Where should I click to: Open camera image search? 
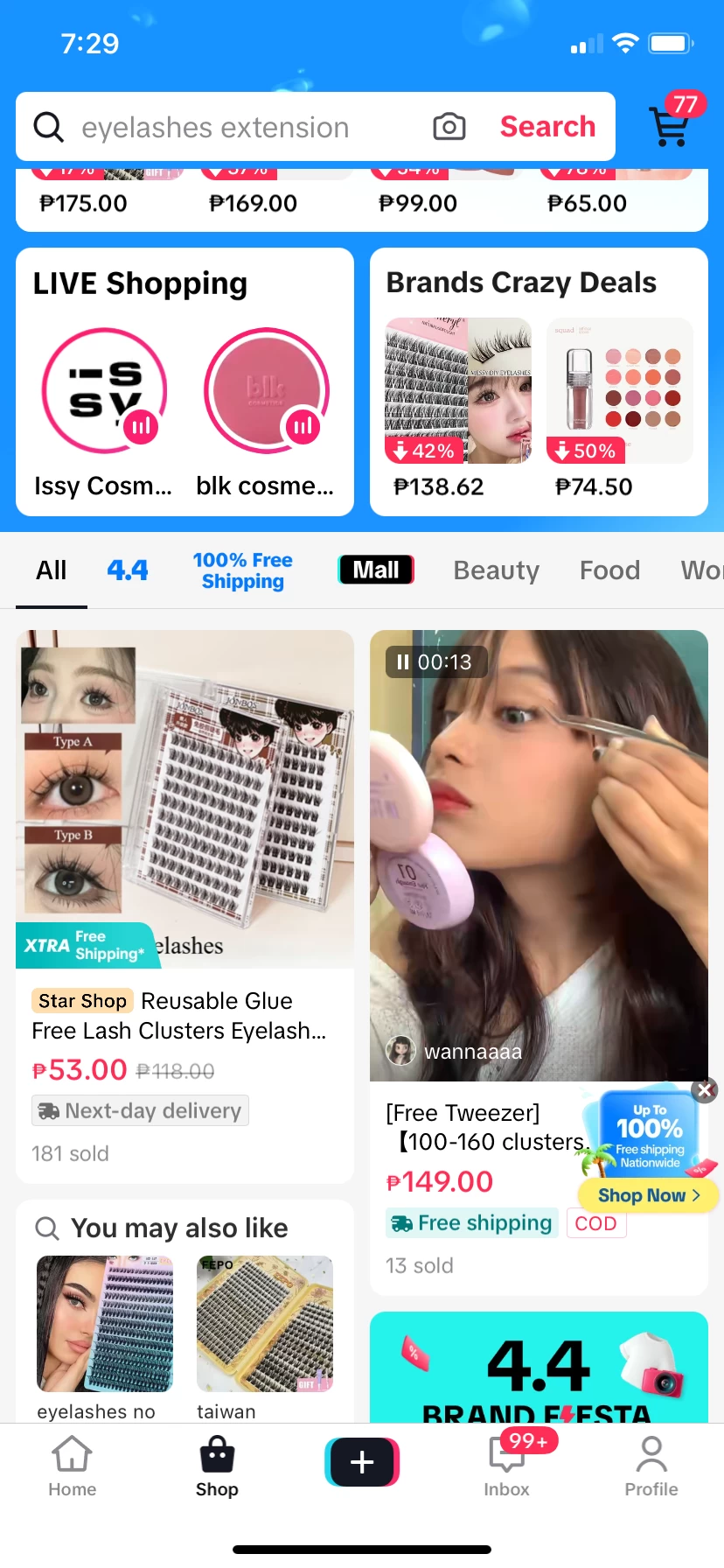coord(449,127)
